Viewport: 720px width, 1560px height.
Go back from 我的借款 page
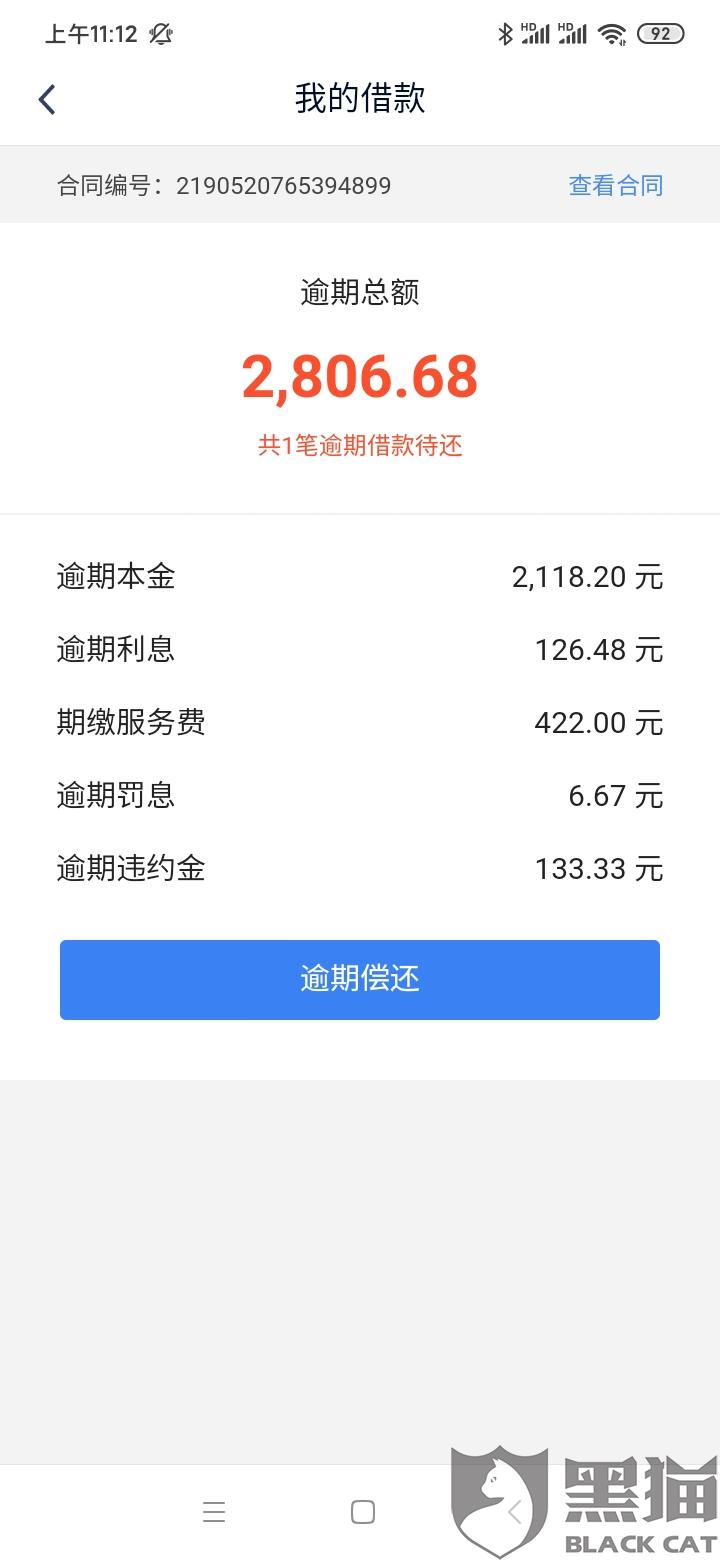coord(47,99)
